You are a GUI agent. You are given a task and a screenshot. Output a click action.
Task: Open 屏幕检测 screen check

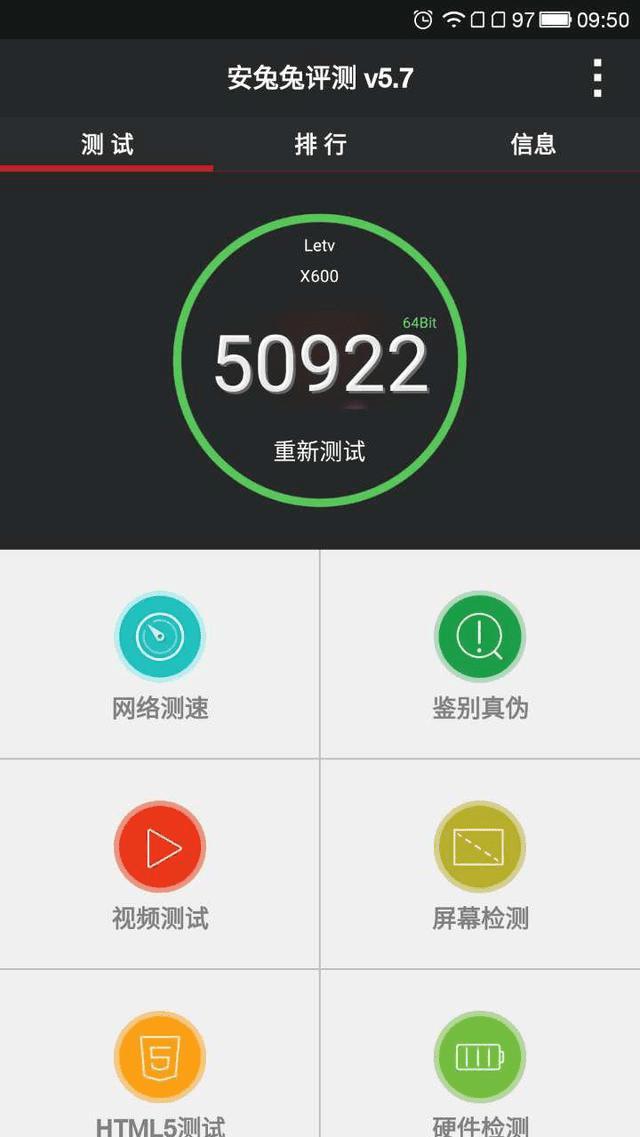click(480, 864)
